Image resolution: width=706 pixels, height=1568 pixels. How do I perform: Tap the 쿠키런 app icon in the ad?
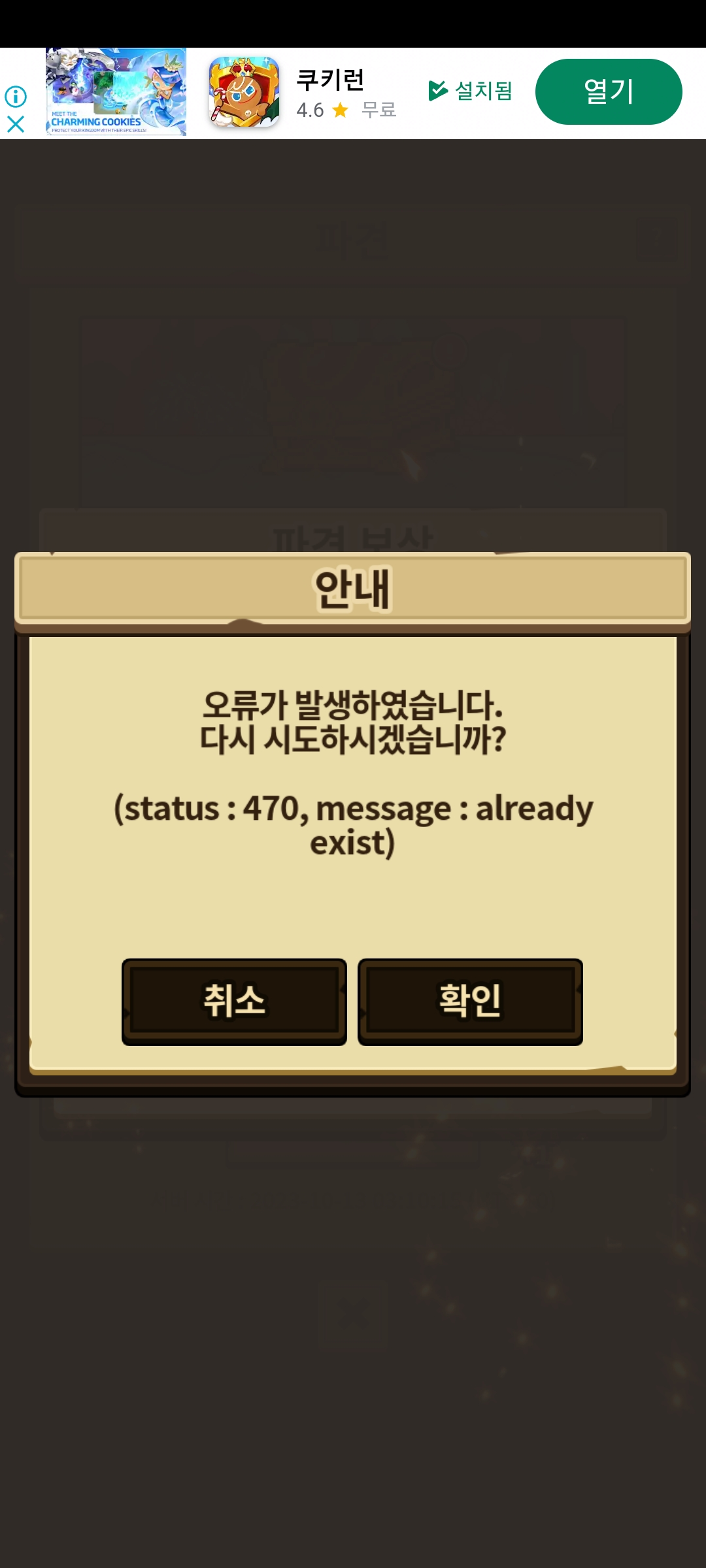(x=244, y=91)
